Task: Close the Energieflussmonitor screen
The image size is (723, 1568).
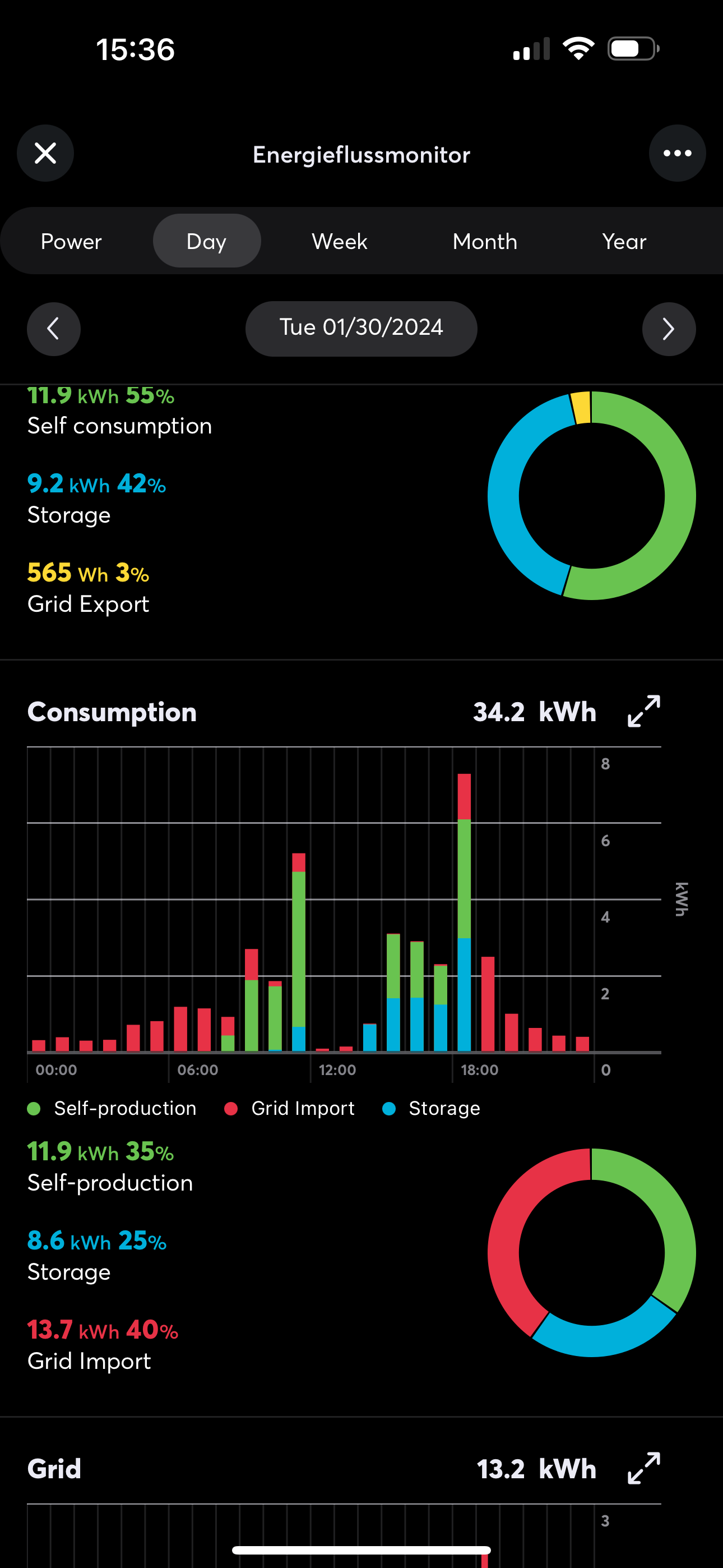Action: point(45,154)
